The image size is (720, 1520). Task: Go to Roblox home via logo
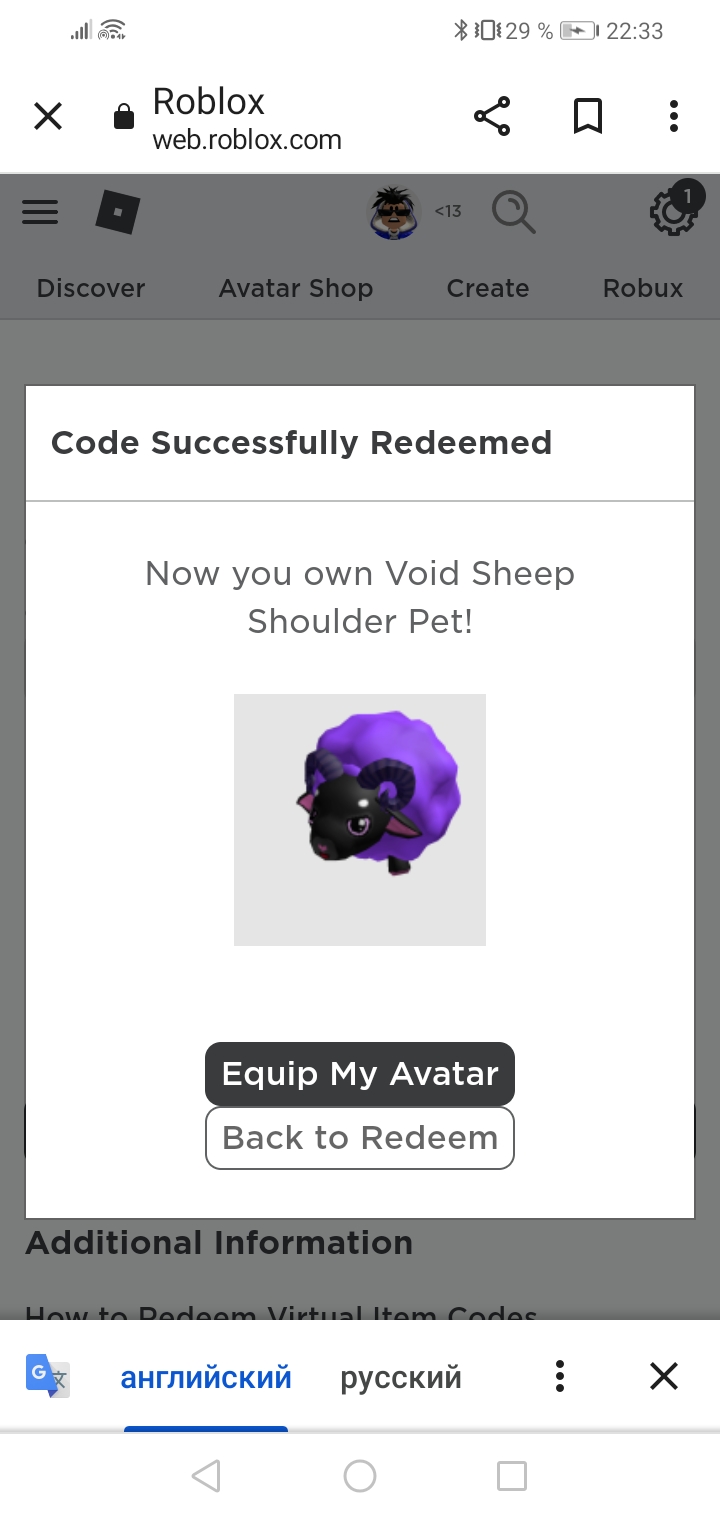118,212
